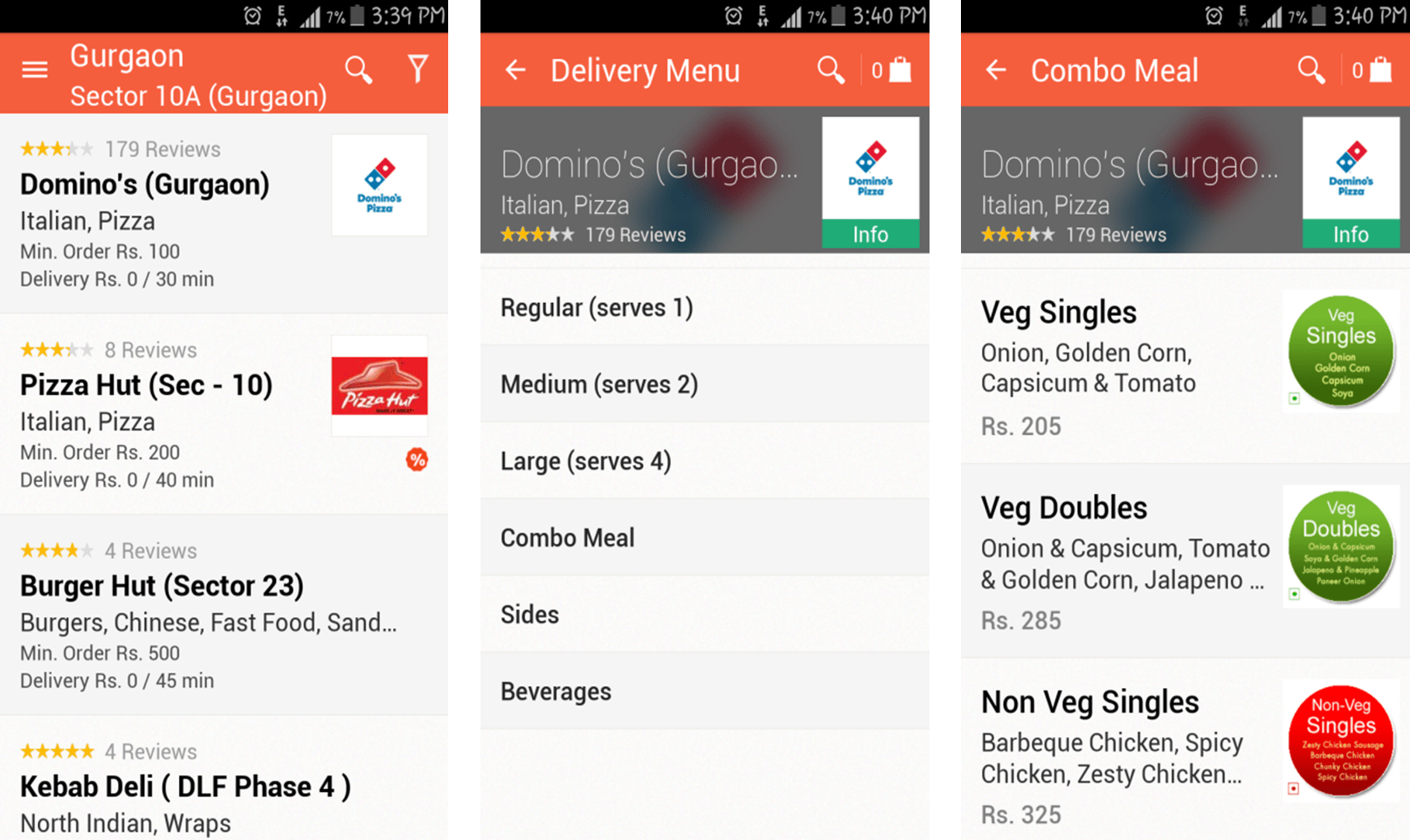Open the restaurant filter funnel
Image resolution: width=1410 pixels, height=840 pixels.
(x=418, y=69)
